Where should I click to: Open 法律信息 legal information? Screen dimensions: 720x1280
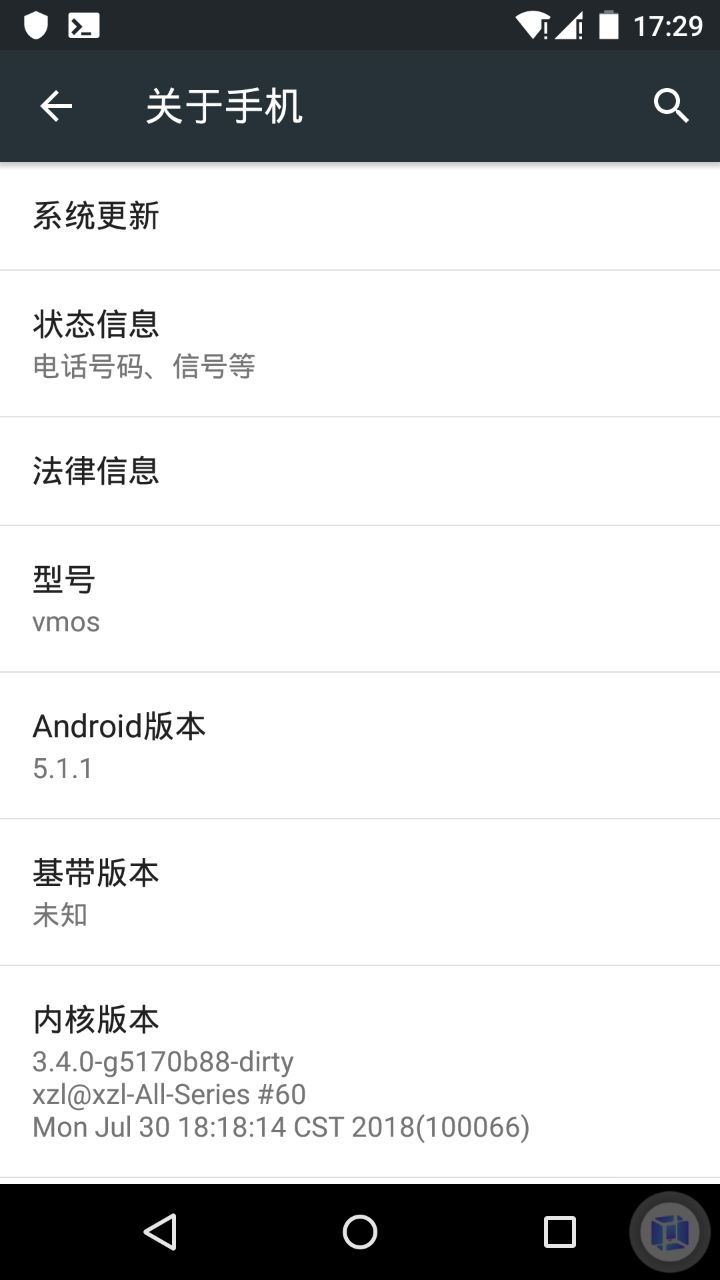[x=360, y=471]
